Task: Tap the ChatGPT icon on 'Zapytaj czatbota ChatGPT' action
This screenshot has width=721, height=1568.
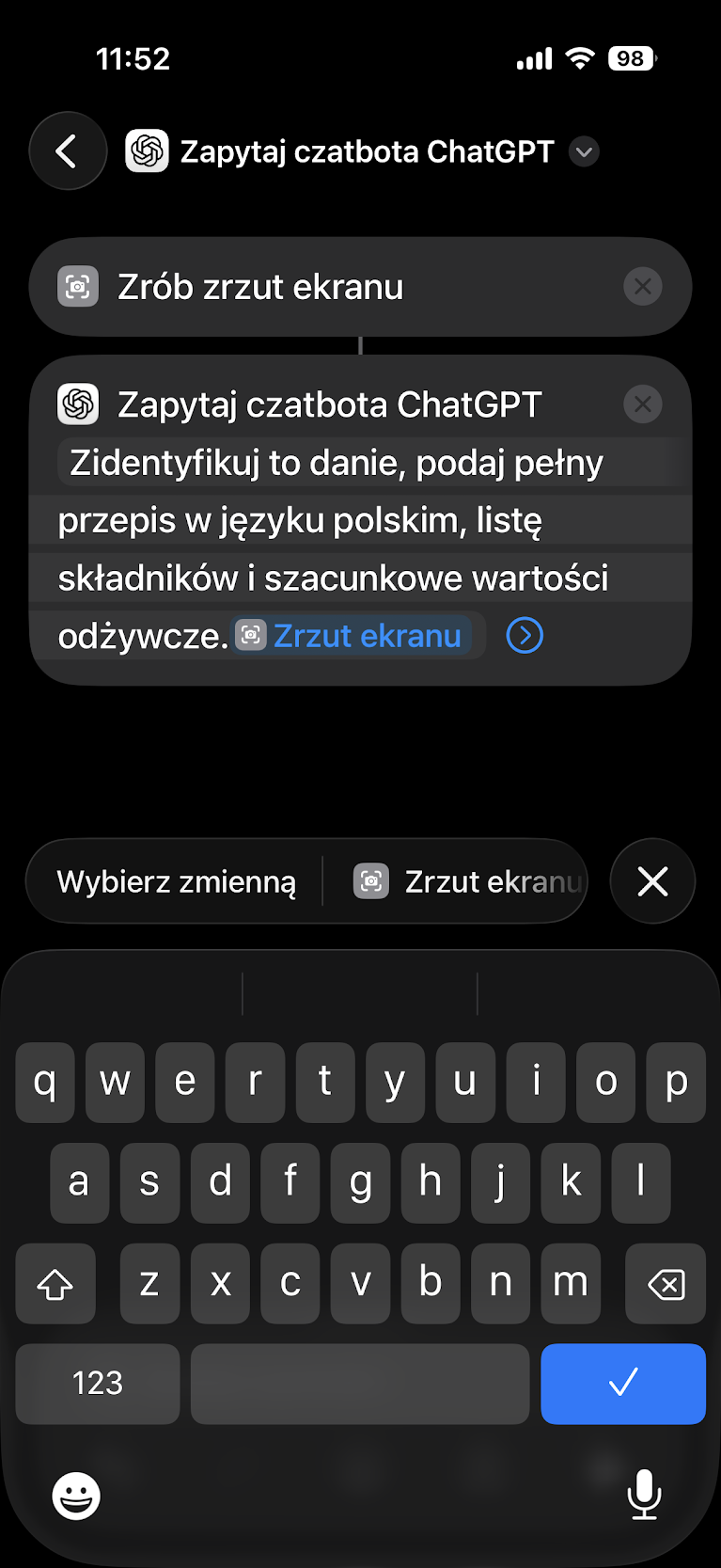Action: (x=79, y=404)
